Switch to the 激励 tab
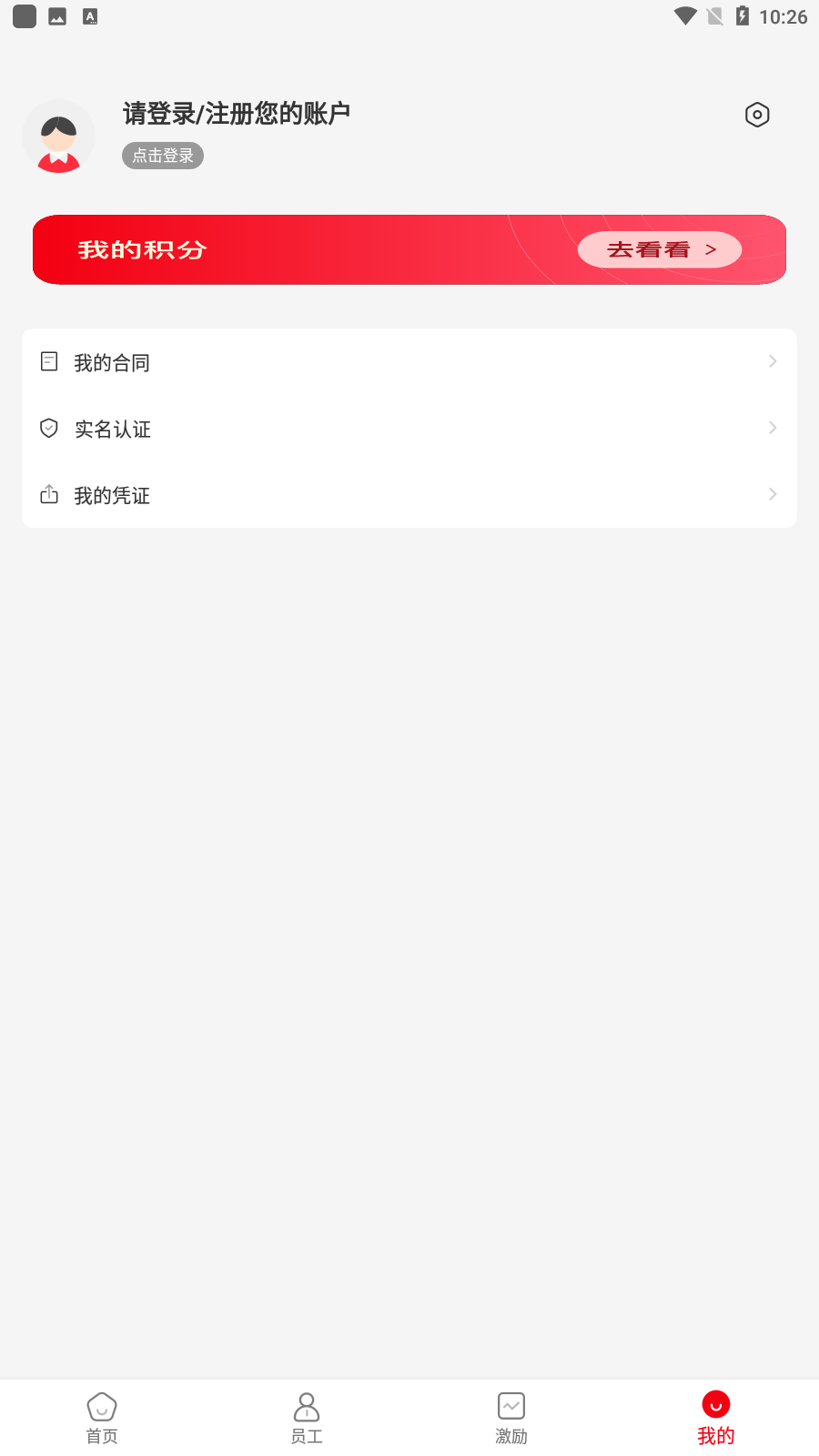 [511, 1418]
